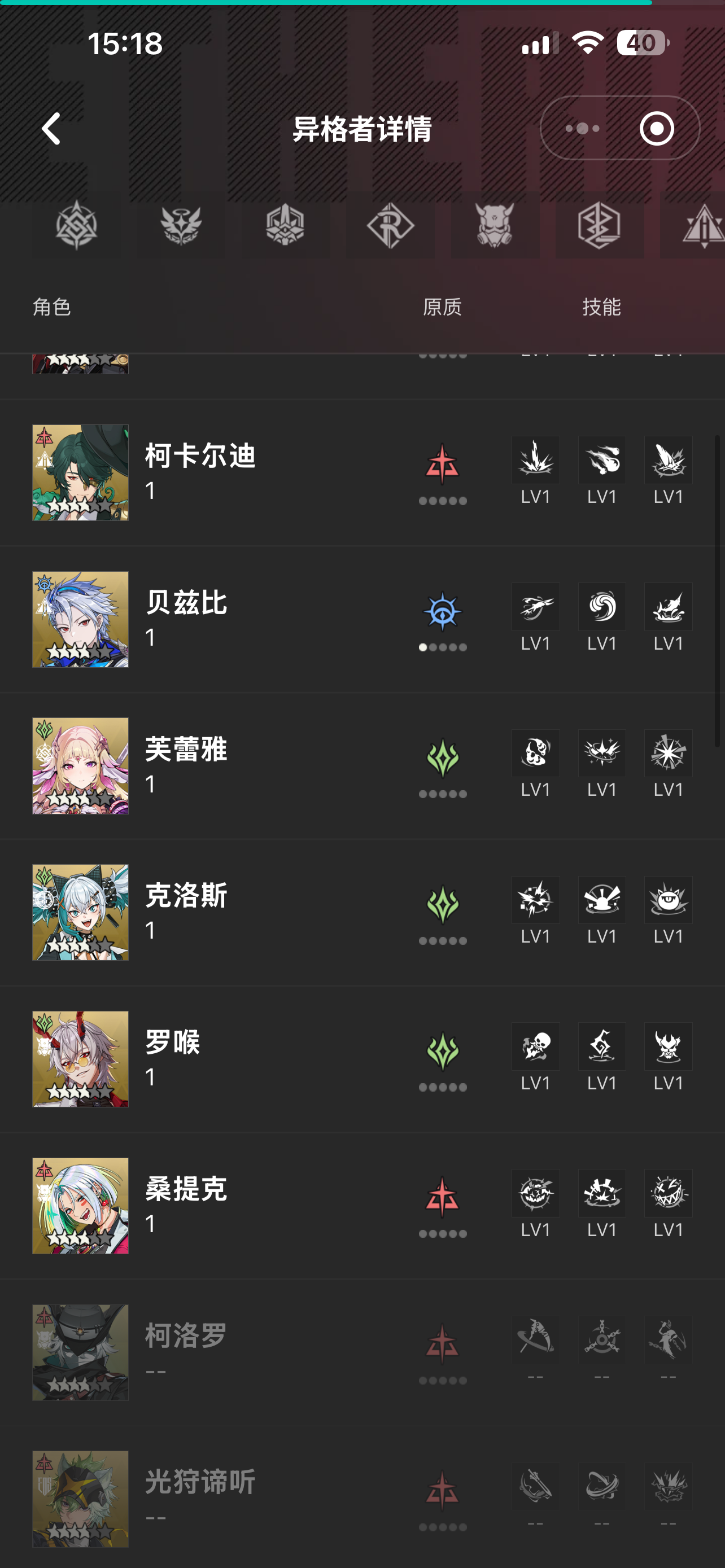Click the progress dots under 贝兹比's element
This screenshot has height=1568, width=725.
tap(444, 647)
